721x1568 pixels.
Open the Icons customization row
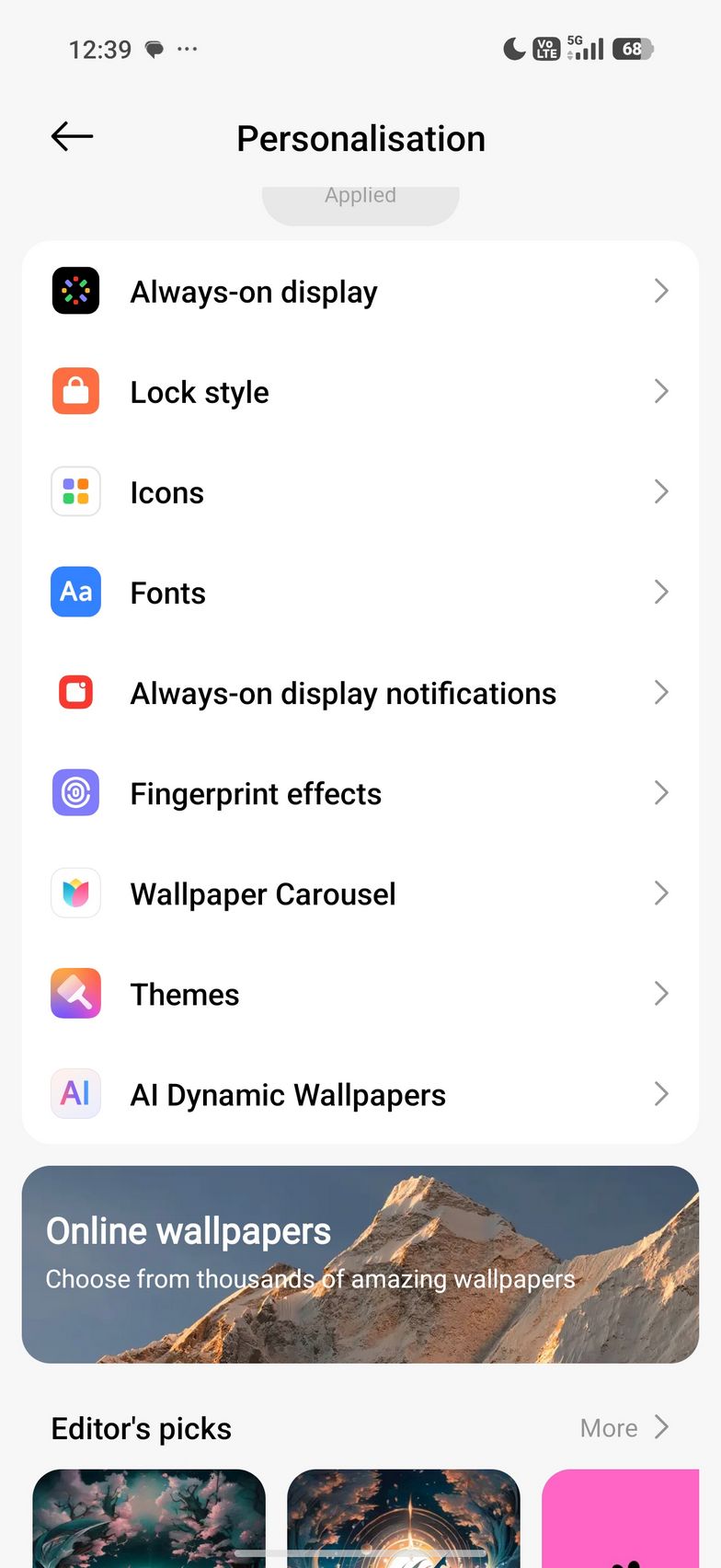pyautogui.click(x=360, y=492)
